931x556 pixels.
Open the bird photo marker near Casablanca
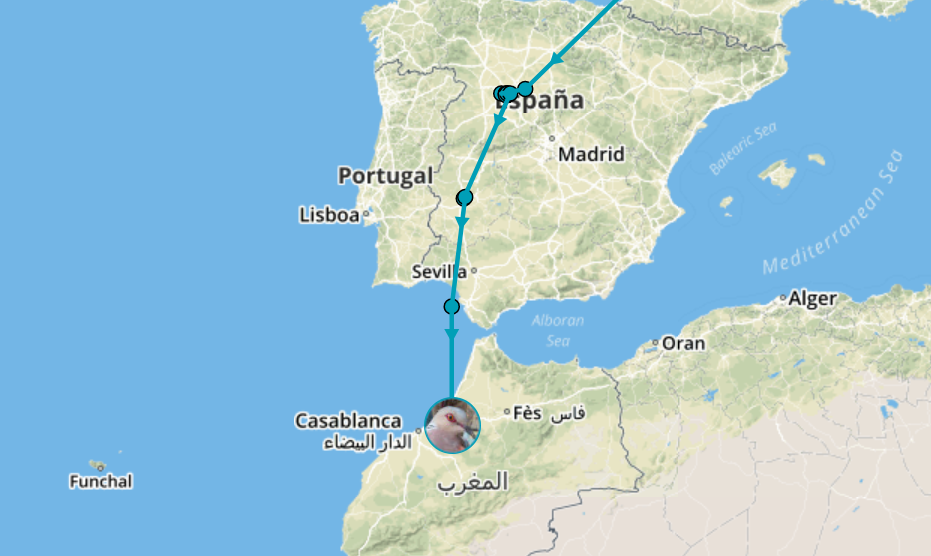(x=452, y=425)
